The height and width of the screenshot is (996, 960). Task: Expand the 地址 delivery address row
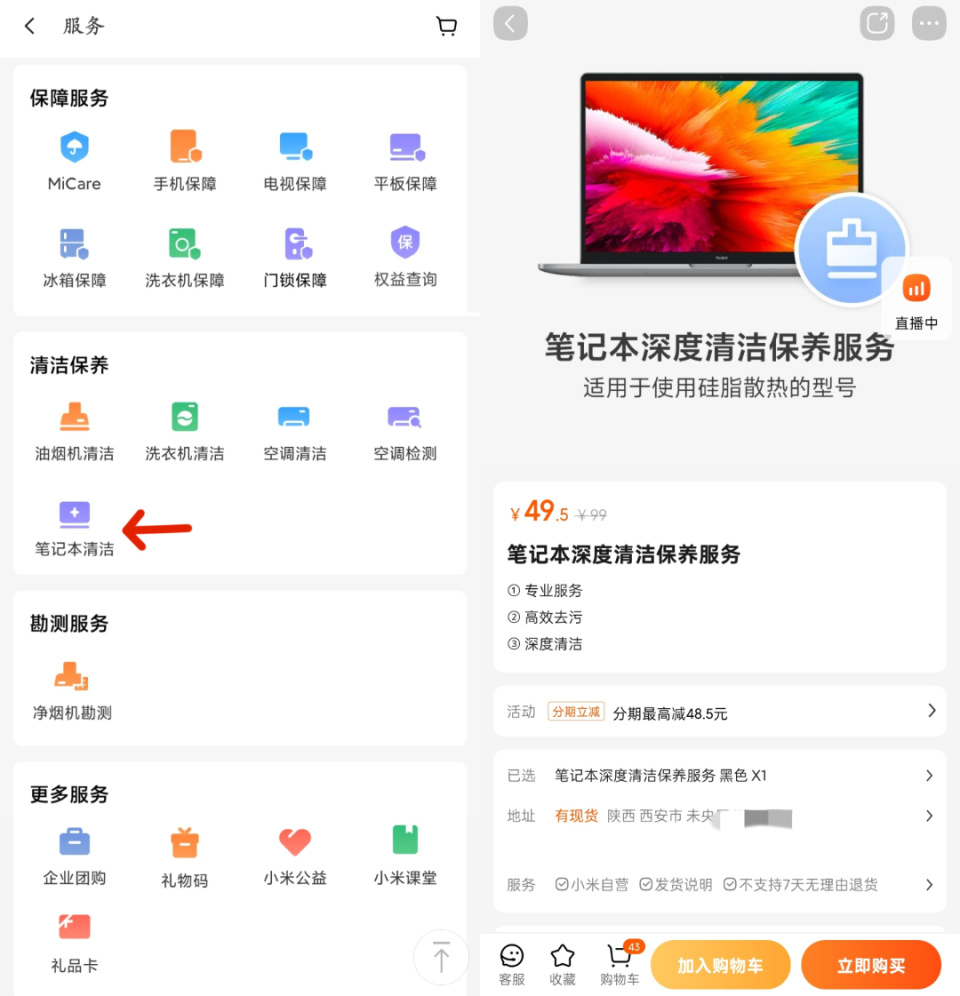720,816
